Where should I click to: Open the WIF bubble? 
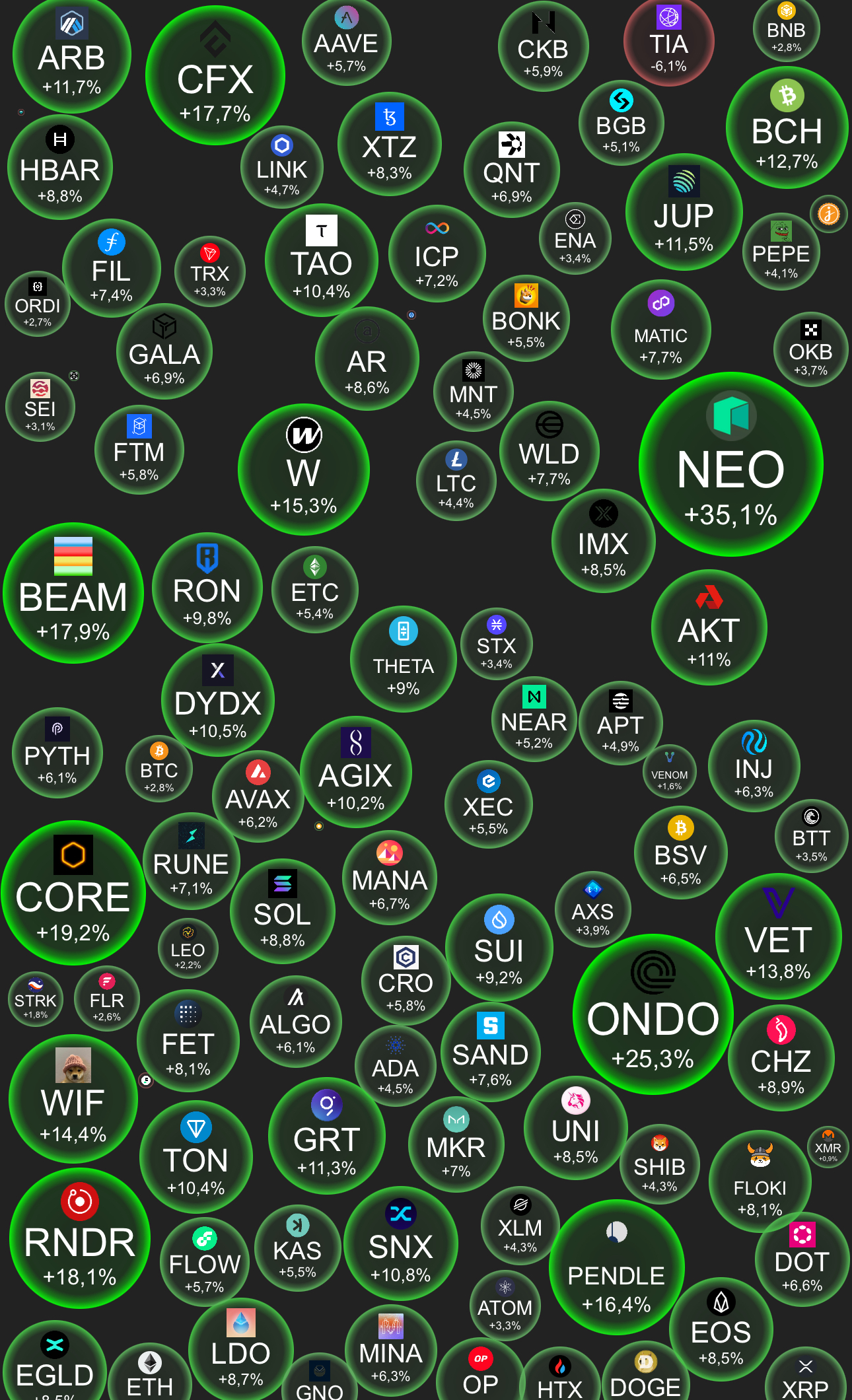coord(73,1100)
